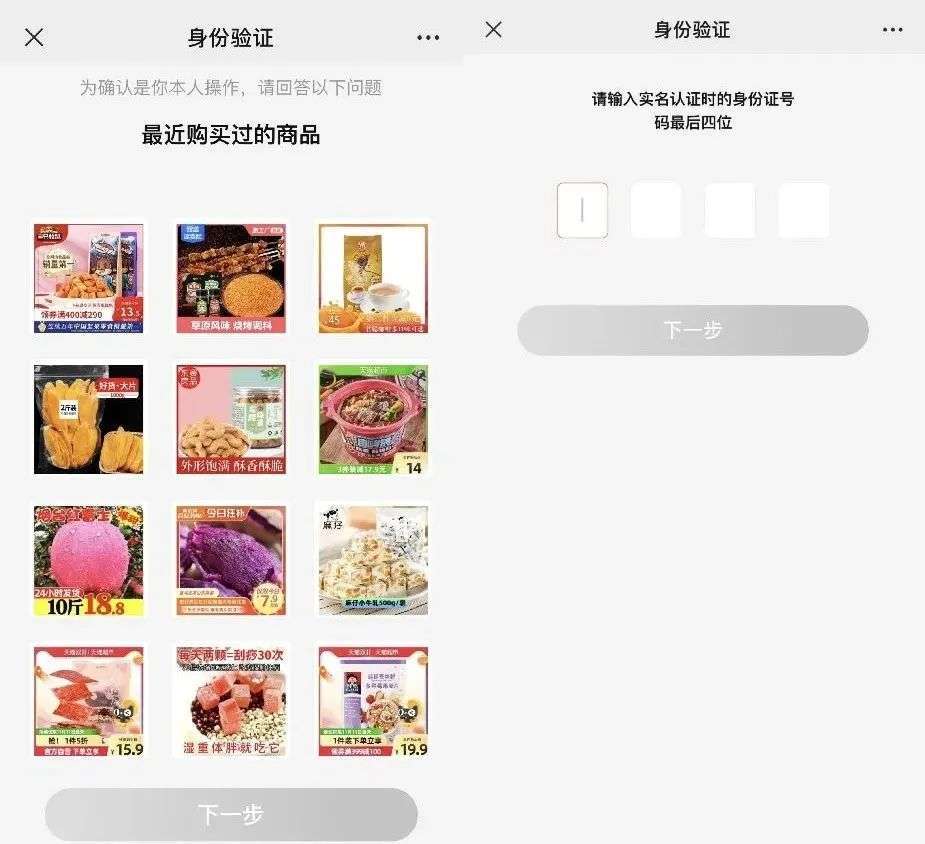The image size is (925, 844).
Task: Pick the self-heating hot pot priced 14
Action: pyautogui.click(x=373, y=419)
